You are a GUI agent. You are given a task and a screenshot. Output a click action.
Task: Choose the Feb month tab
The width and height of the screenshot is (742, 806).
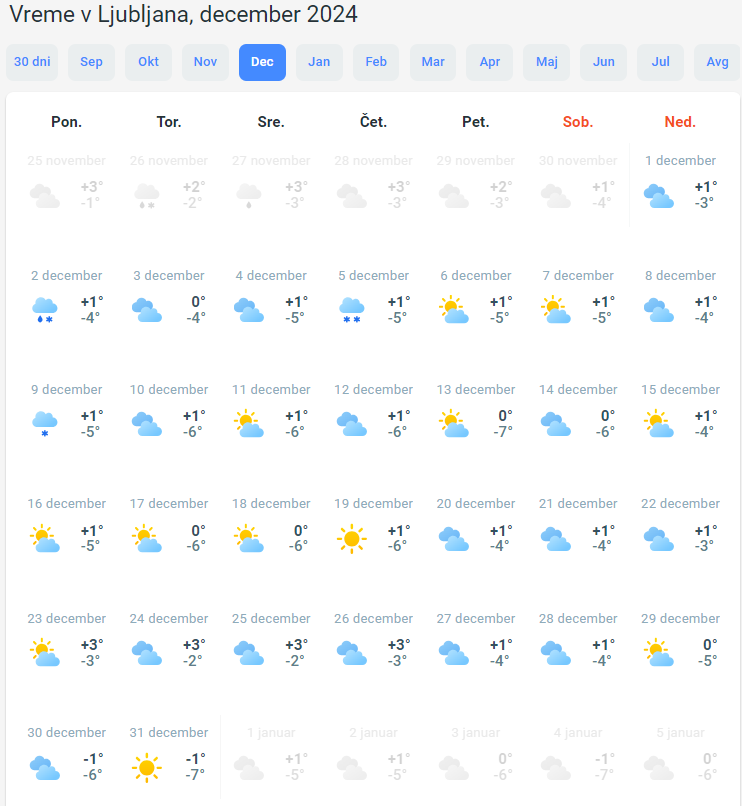376,62
